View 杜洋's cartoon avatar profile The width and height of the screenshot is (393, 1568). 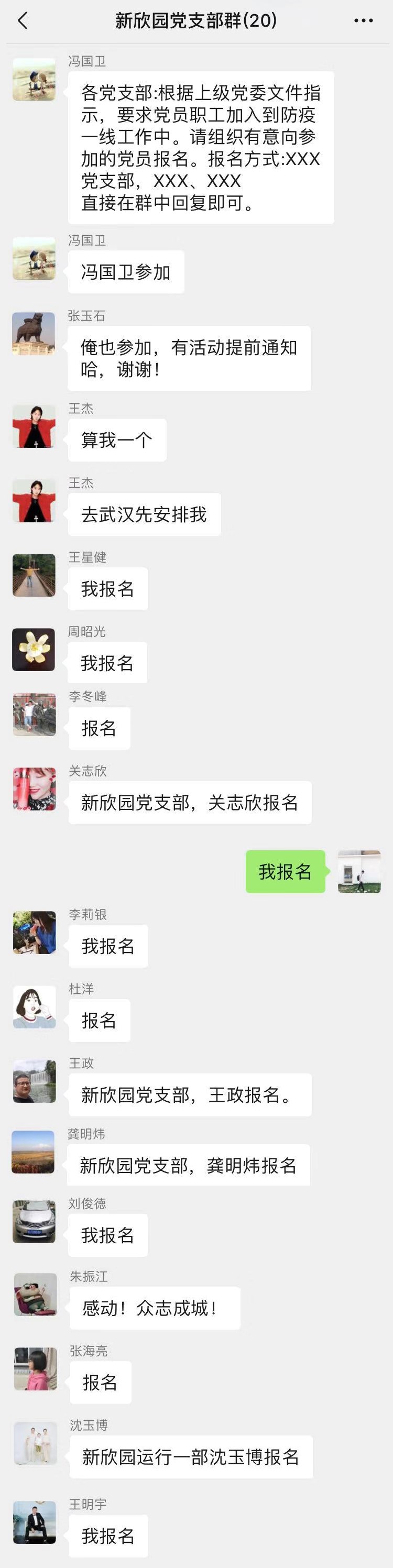34,1007
